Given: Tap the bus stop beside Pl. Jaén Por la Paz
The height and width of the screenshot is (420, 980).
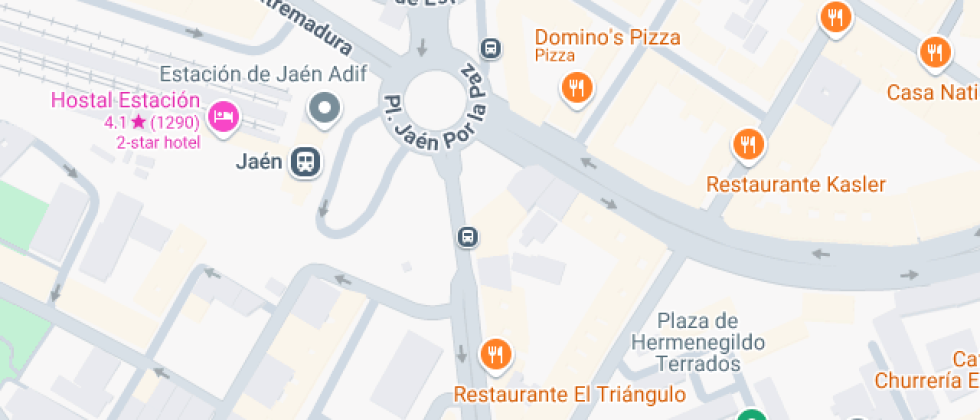Looking at the screenshot, I should (491, 48).
